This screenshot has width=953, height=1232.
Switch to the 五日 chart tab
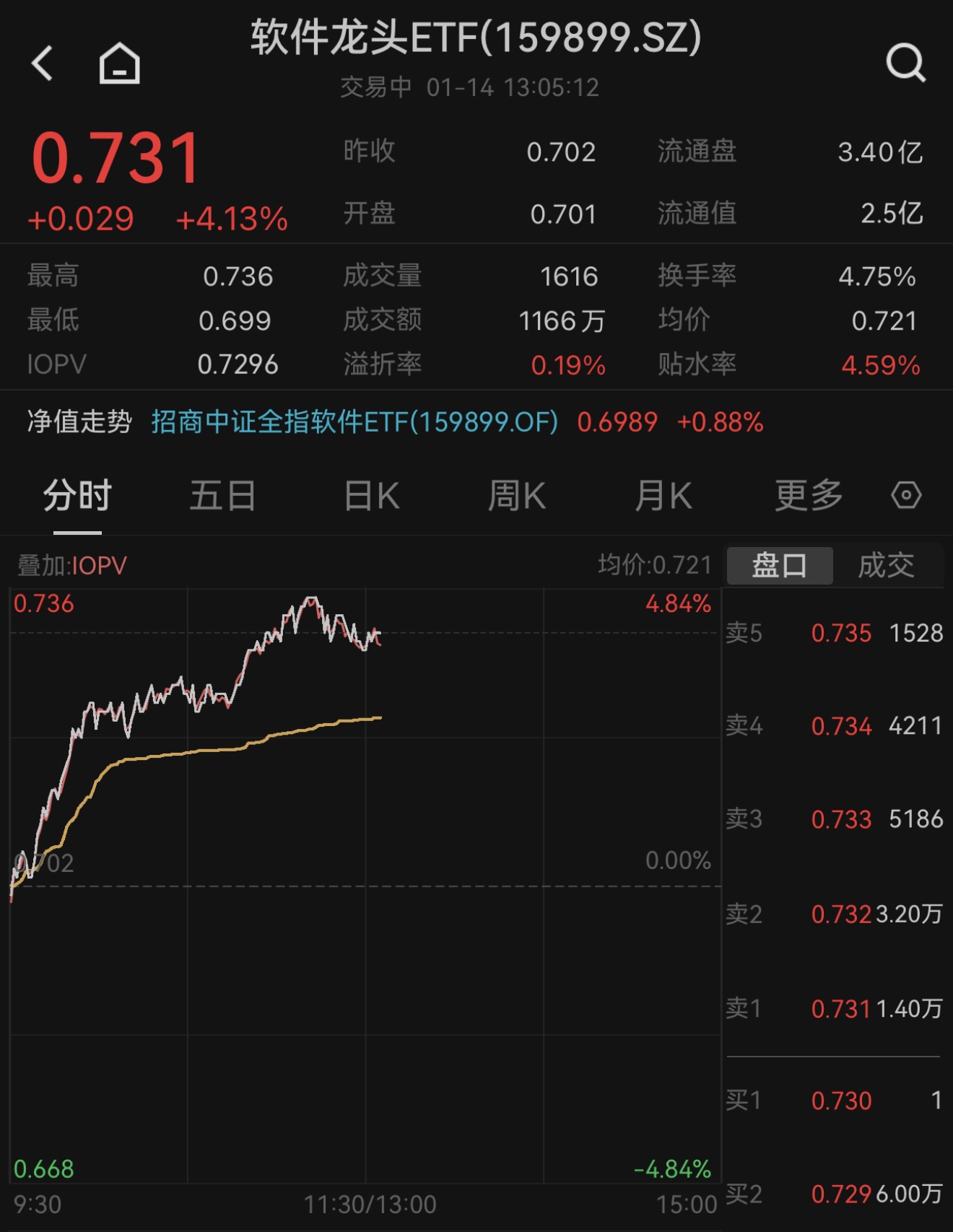222,495
